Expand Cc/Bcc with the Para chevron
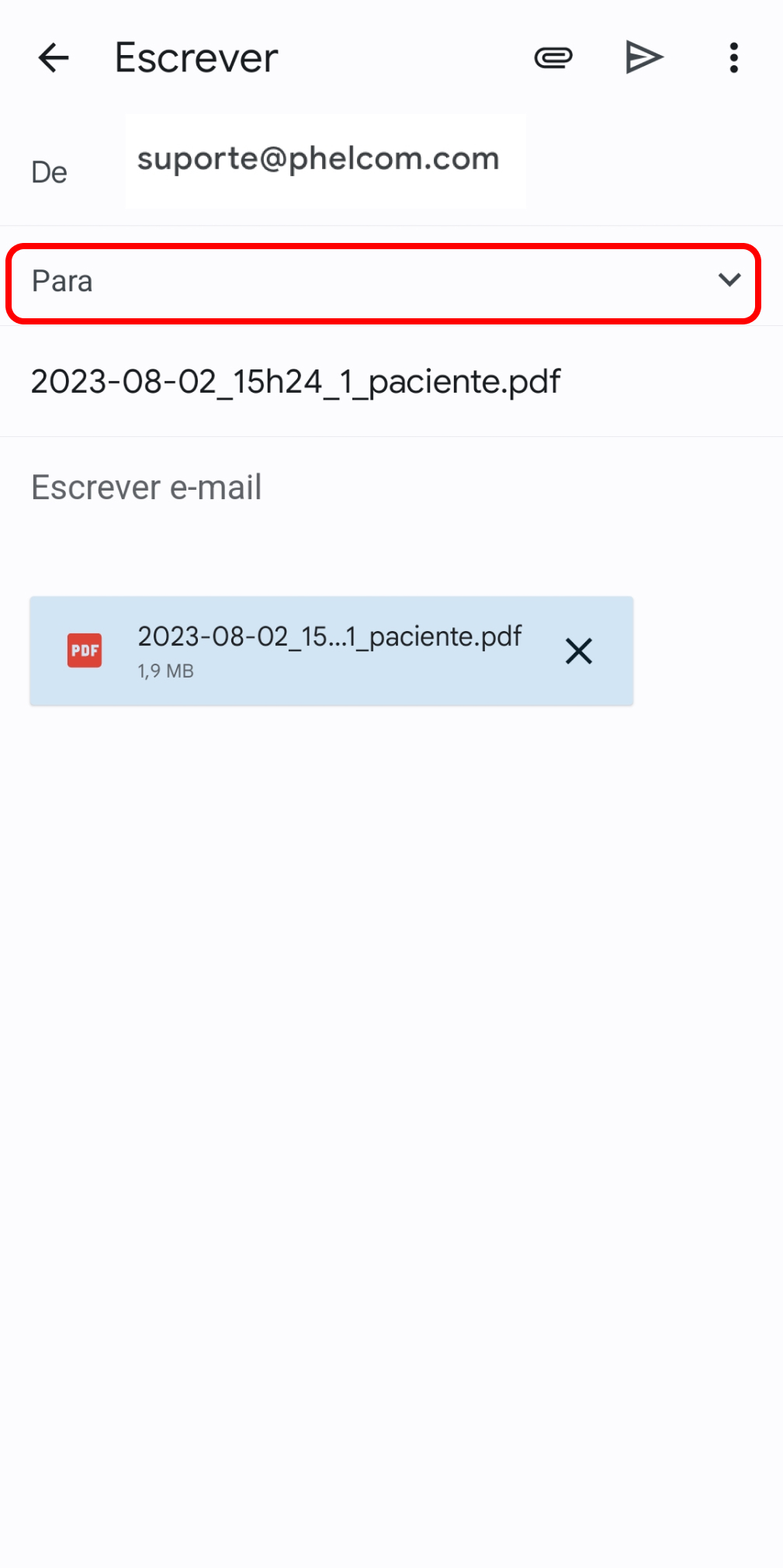Viewport: 783px width, 1568px height. tap(729, 279)
